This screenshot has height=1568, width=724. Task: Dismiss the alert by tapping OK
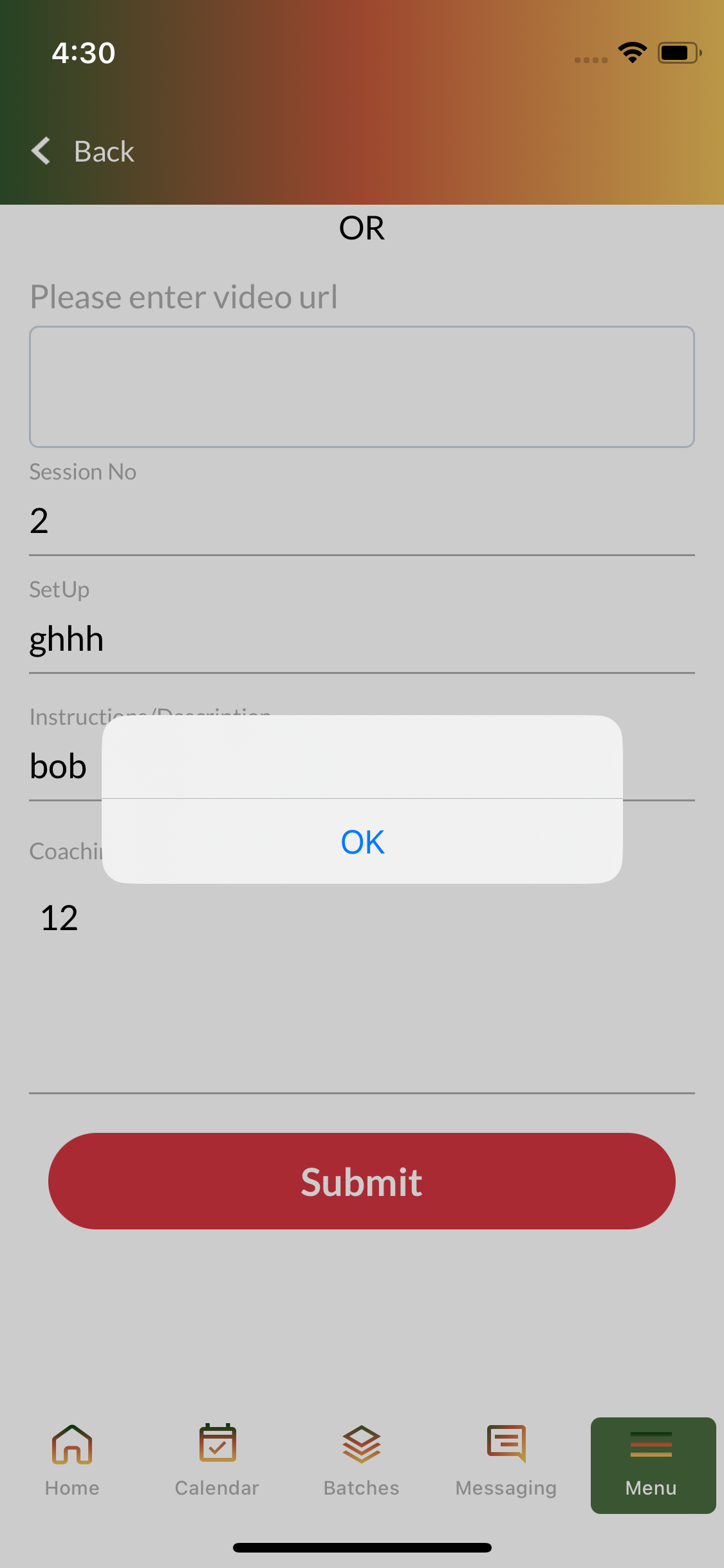tap(362, 842)
